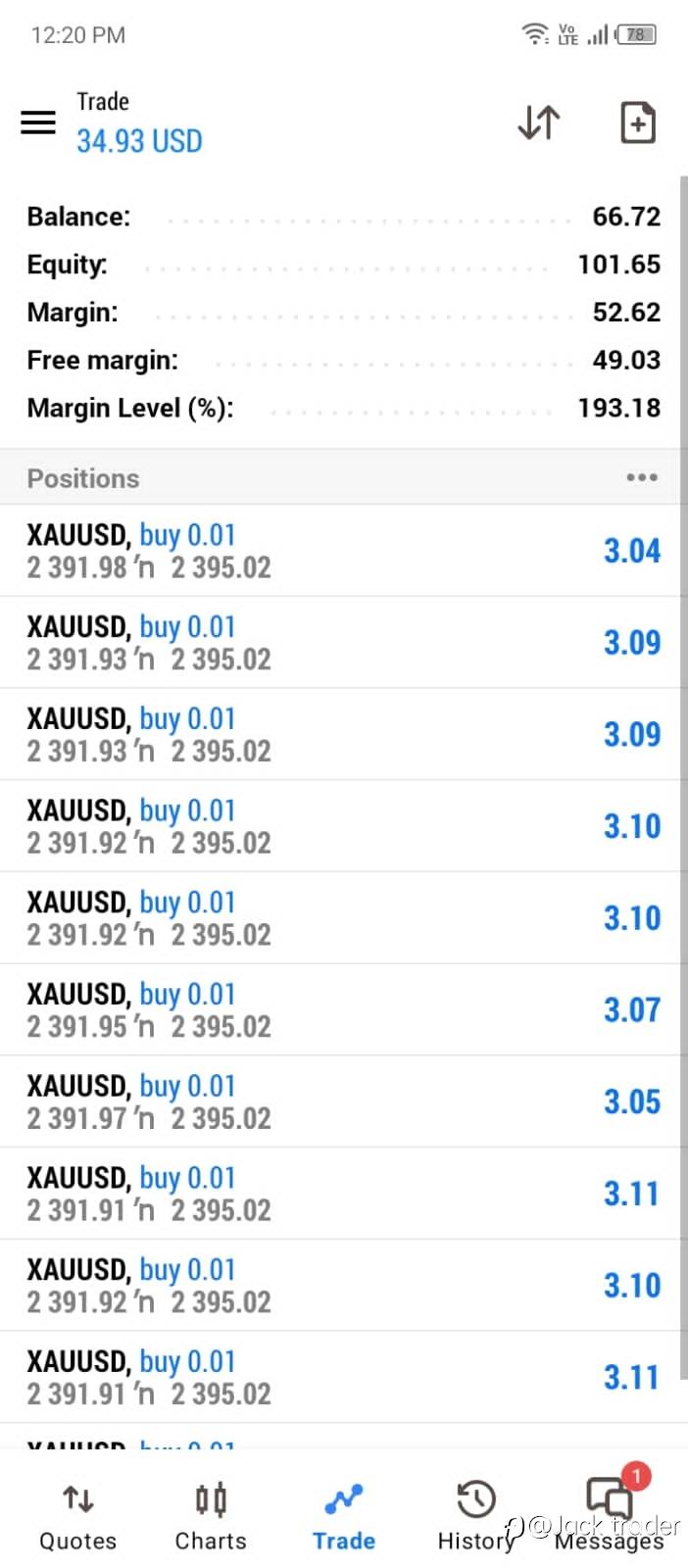Open the XAUUSD position with 3.04 profit
This screenshot has height=1568, width=688.
click(343, 551)
